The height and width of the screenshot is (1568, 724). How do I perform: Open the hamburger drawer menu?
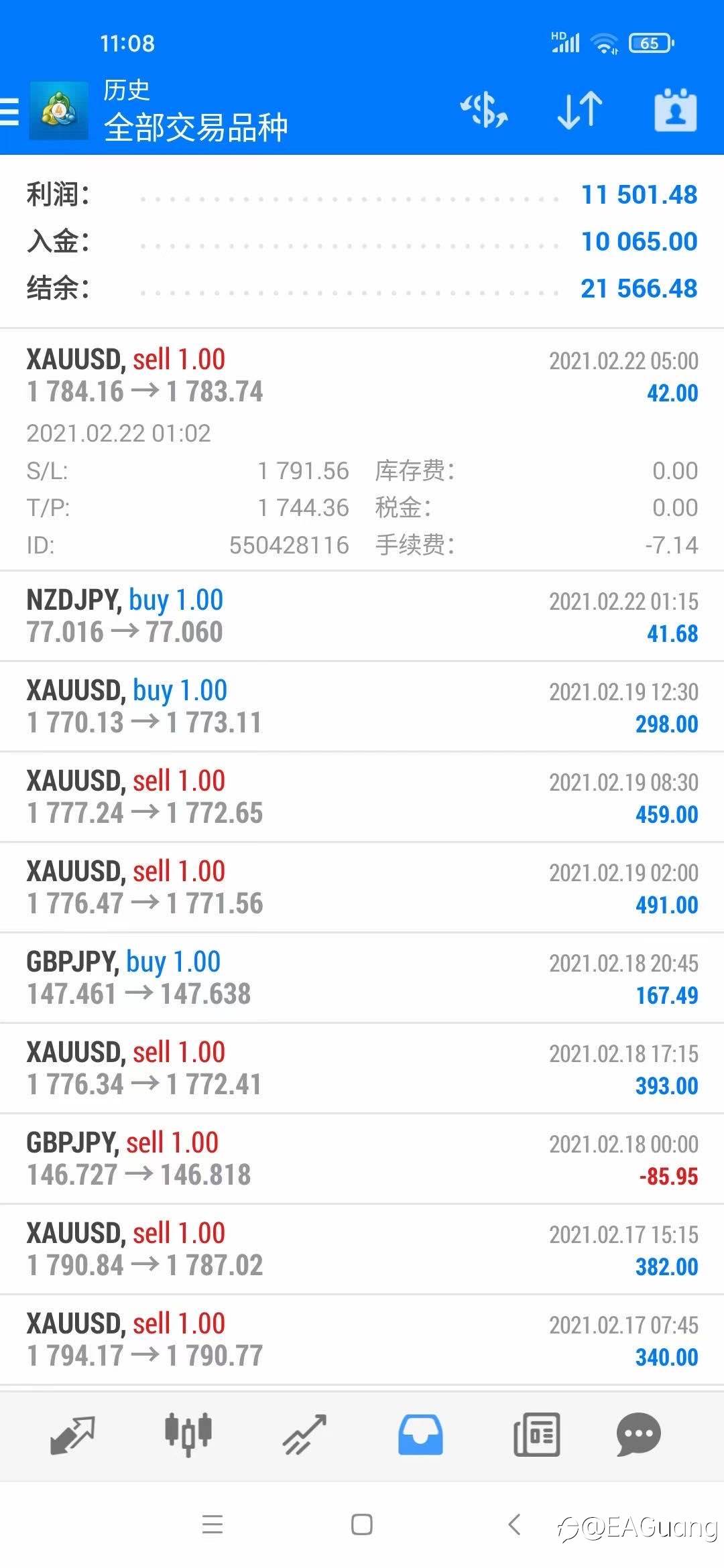click(x=10, y=111)
